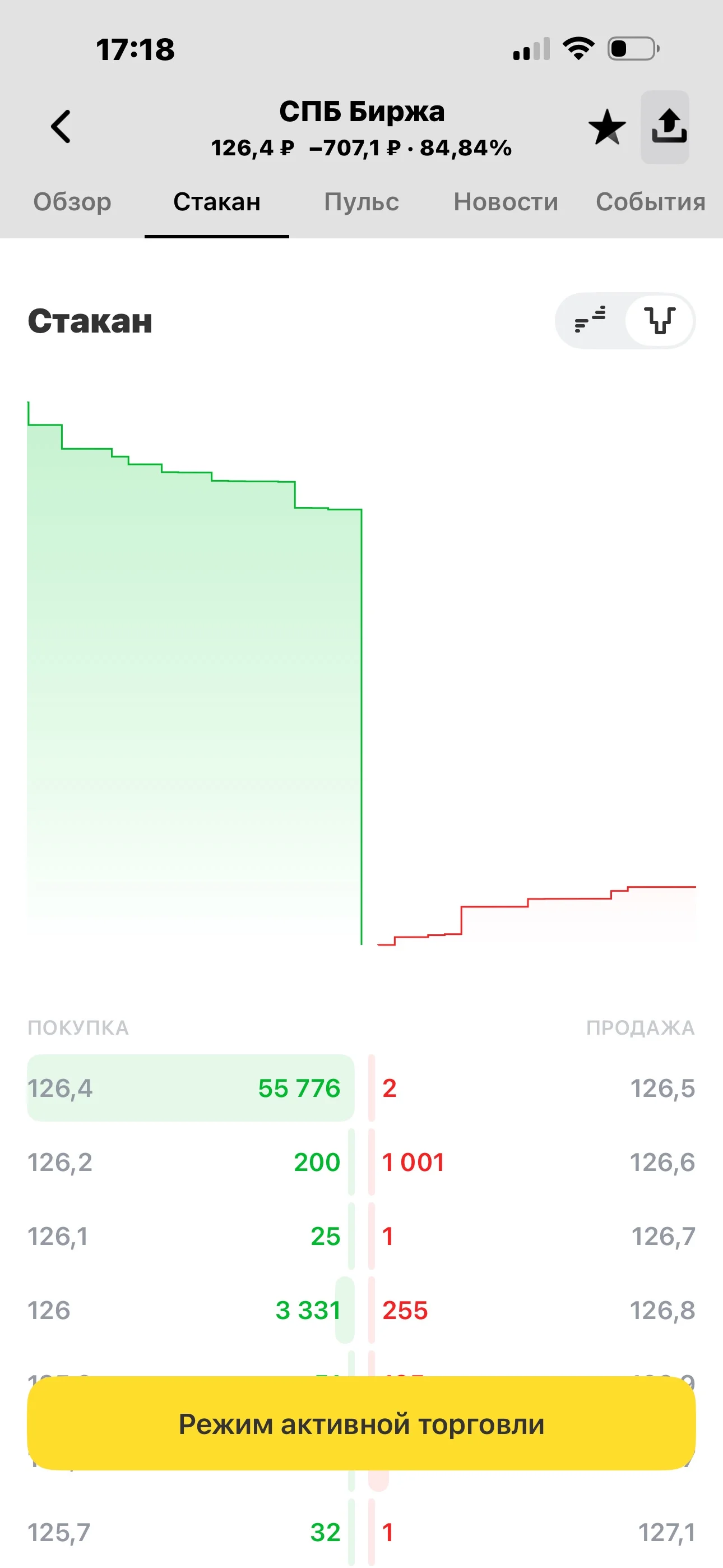Screen dimensions: 723x1568
Task: Select the sell price 126,5 row
Action: click(532, 1088)
